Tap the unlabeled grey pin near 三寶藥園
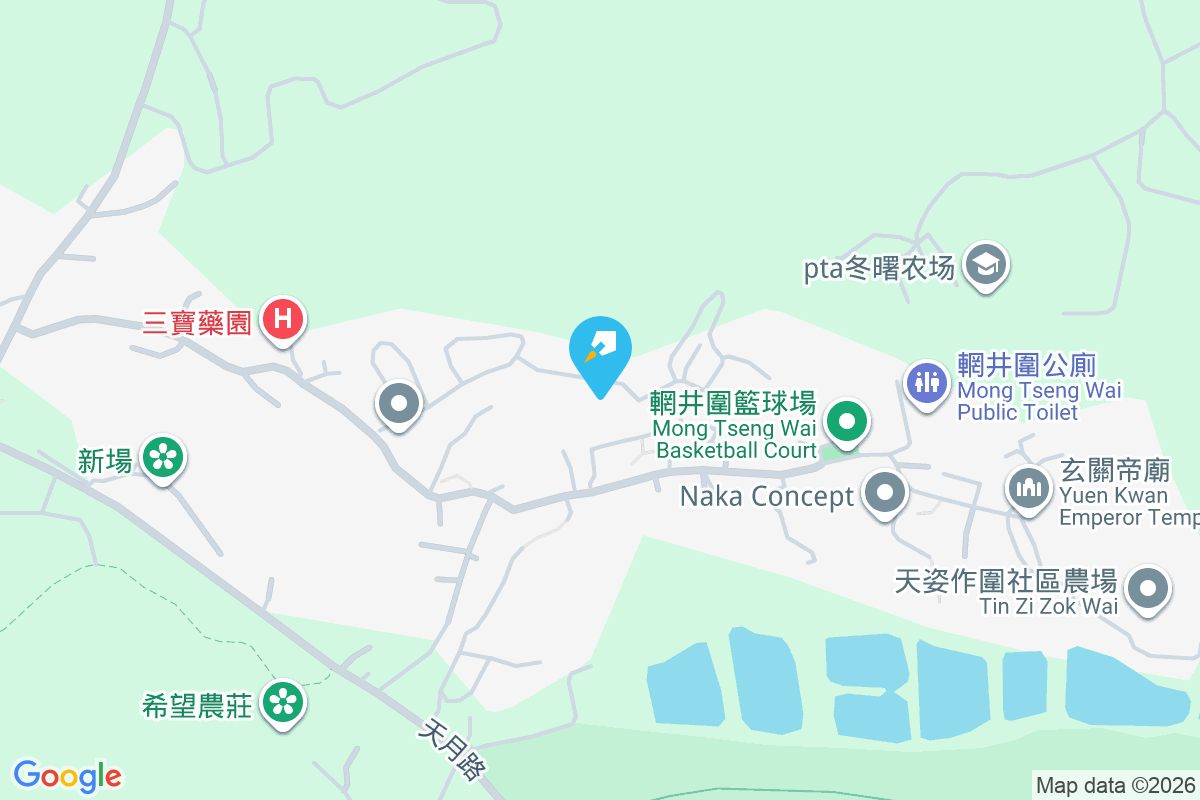Viewport: 1200px width, 800px height. (399, 405)
